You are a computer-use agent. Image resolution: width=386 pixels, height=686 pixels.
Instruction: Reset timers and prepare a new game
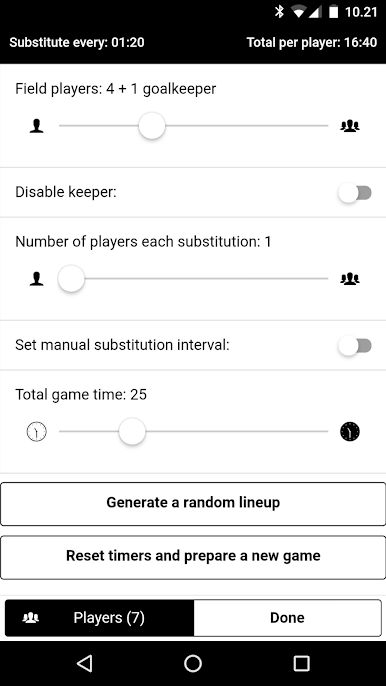point(193,557)
